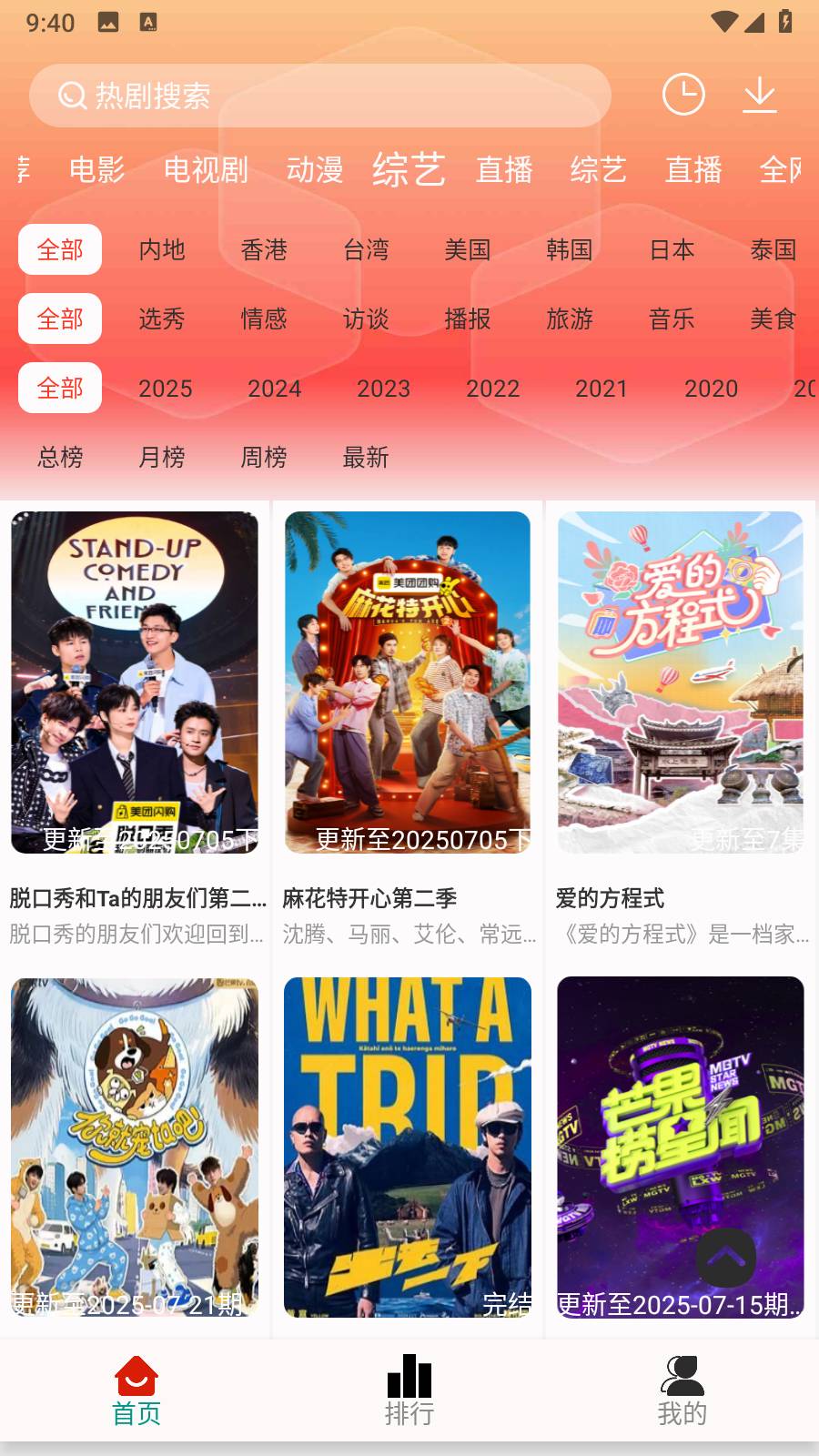Select 全部 in the region row
Viewport: 819px width, 1456px height.
[x=60, y=248]
